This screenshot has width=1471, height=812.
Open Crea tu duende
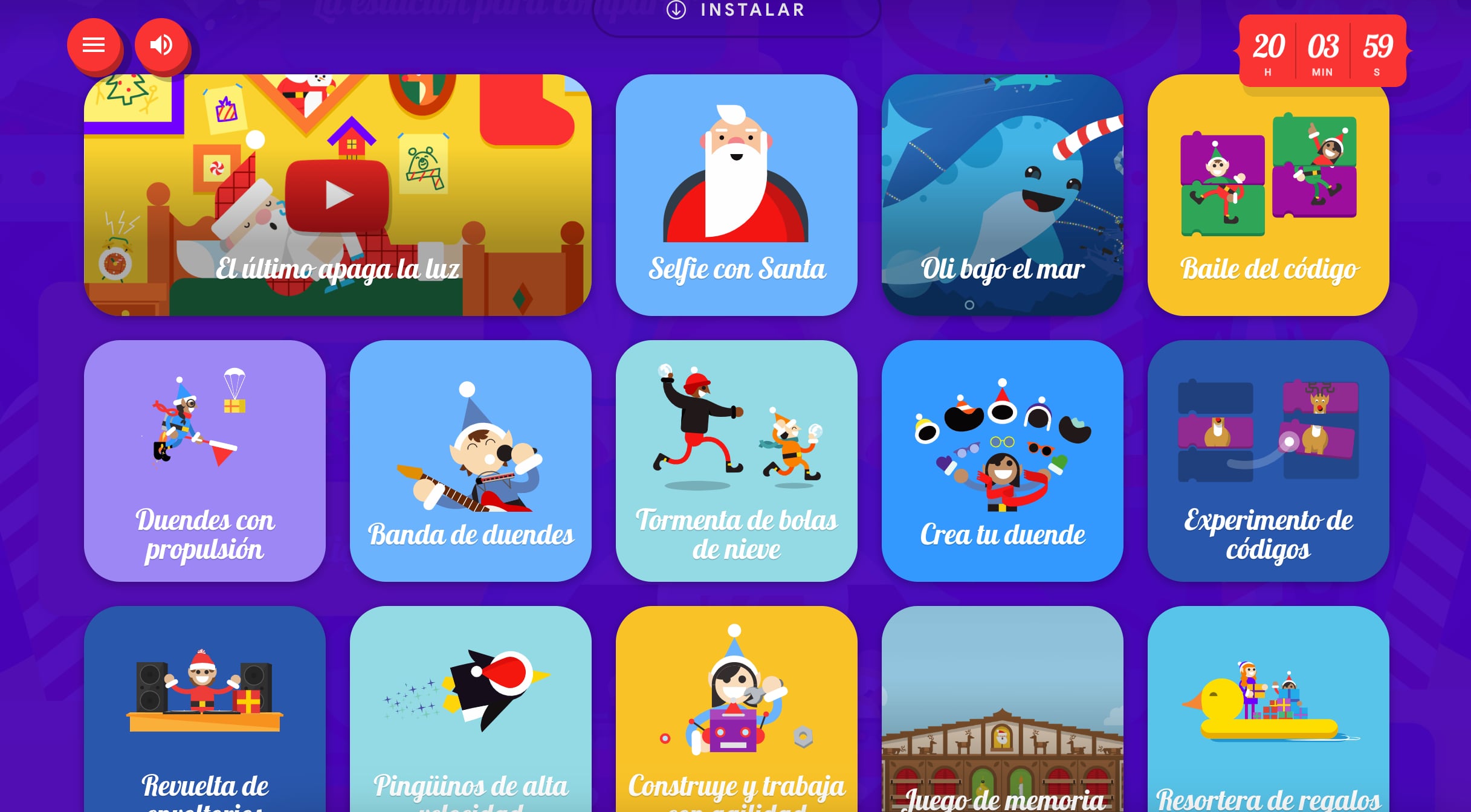pyautogui.click(x=1002, y=460)
